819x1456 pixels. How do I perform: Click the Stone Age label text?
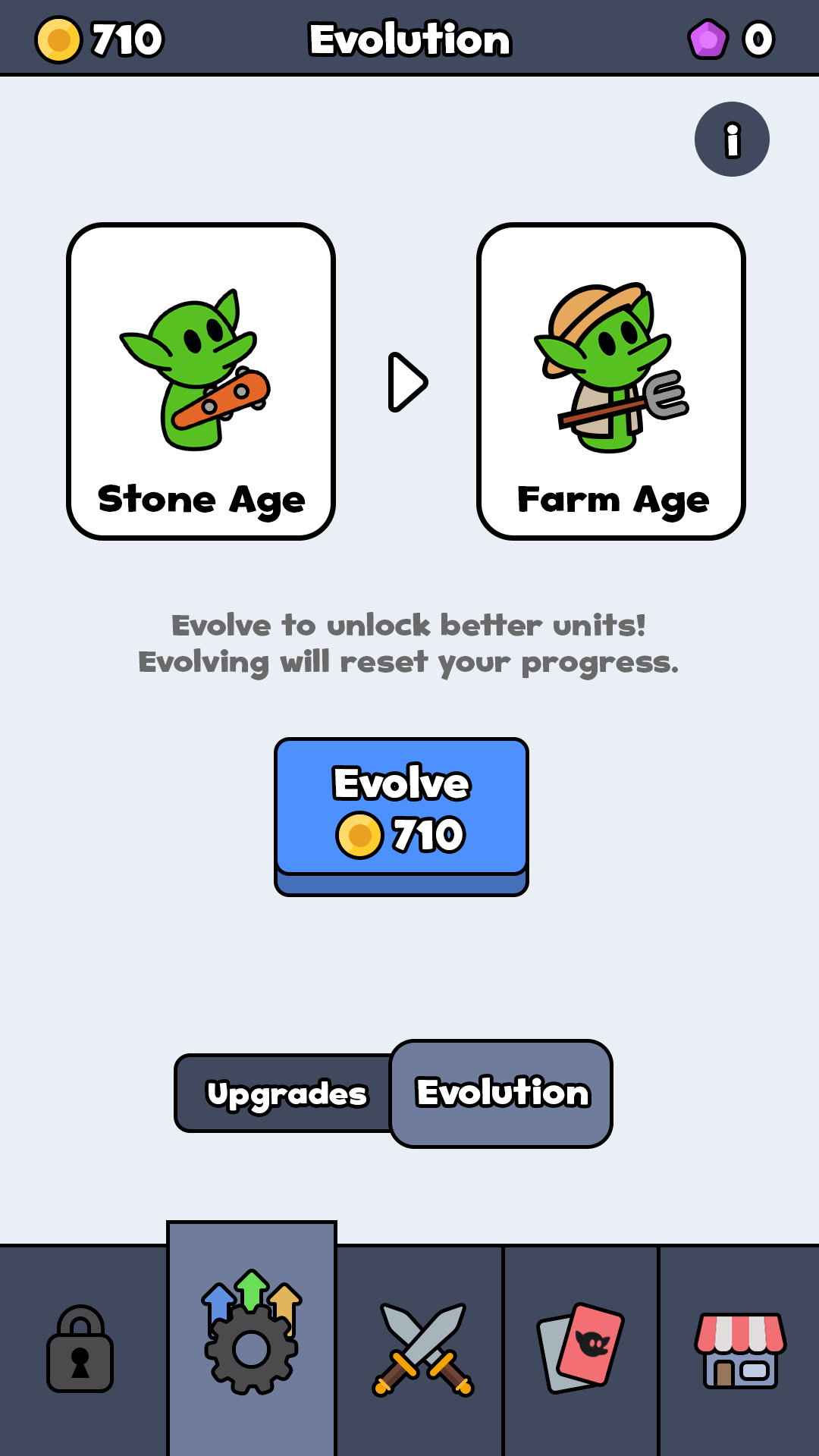pyautogui.click(x=201, y=500)
